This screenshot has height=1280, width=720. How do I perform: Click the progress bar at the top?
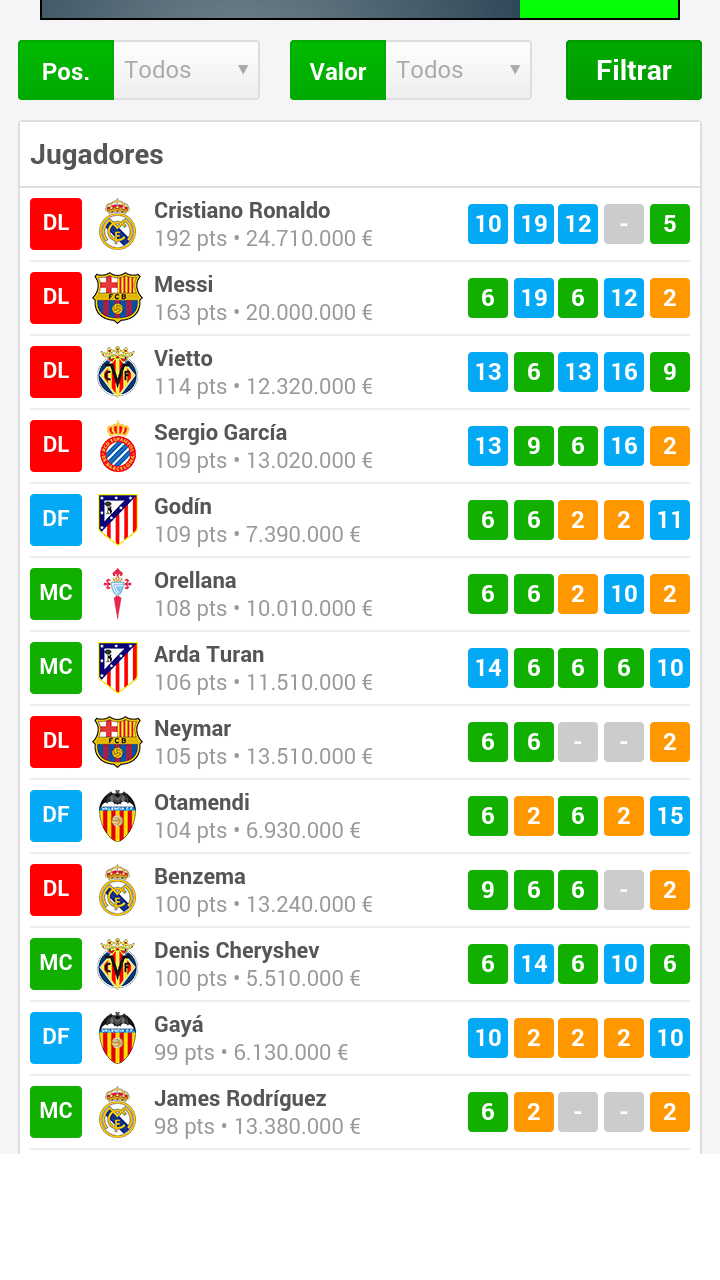(360, 9)
